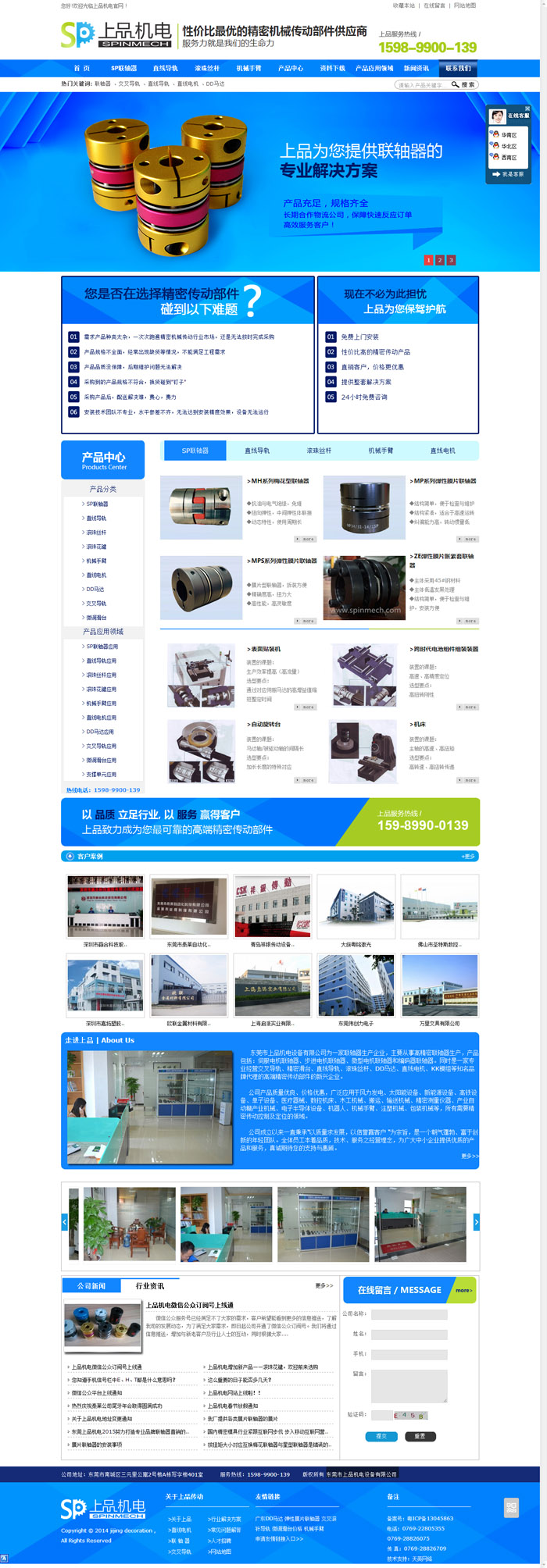Open the 更多 link in 客户案例
This screenshot has height=1568, width=547.
(468, 857)
